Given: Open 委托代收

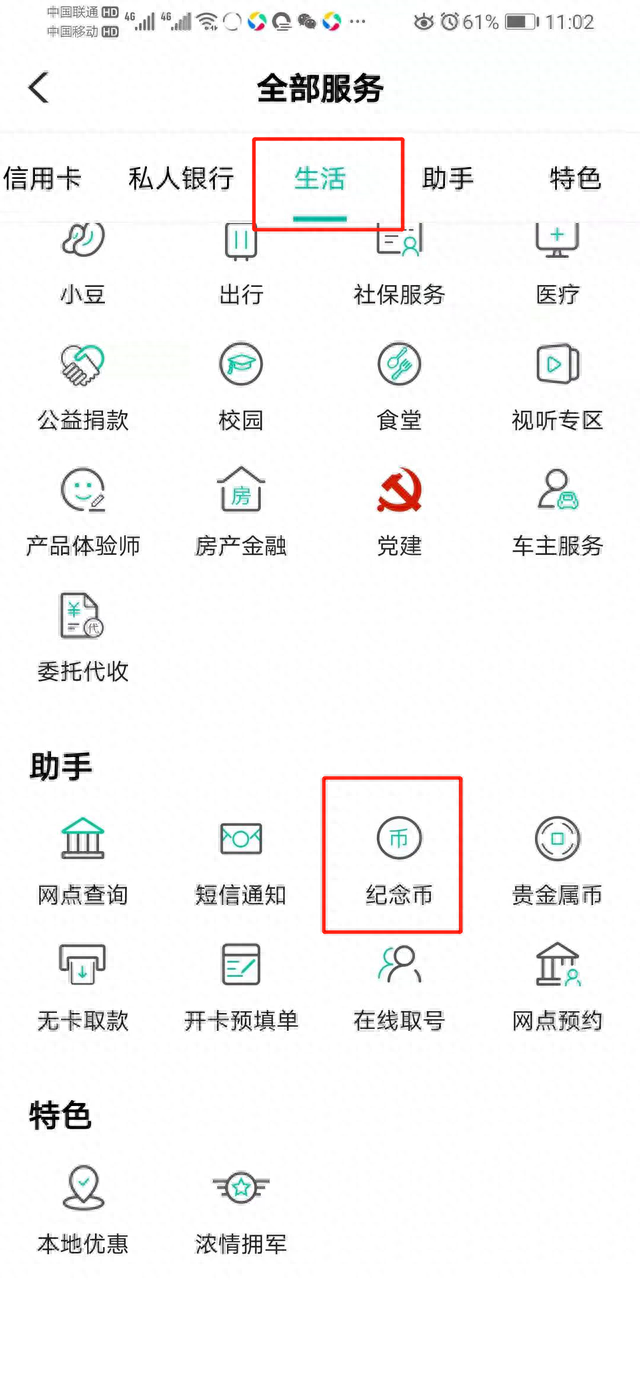Looking at the screenshot, I should click(83, 637).
